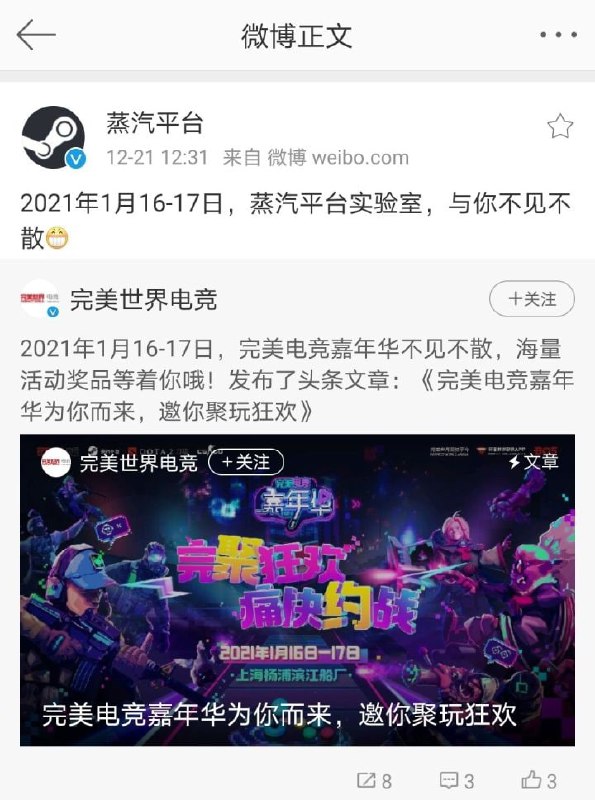Viewport: 595px width, 800px height.
Task: Open comments on the quoted post
Action: pos(457,781)
